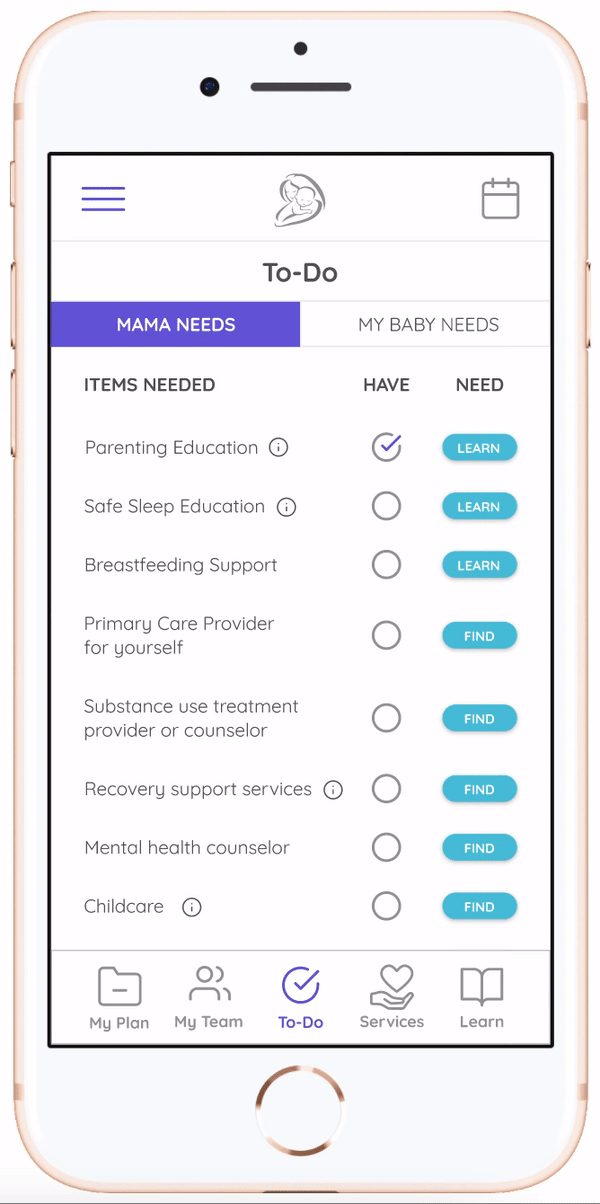Mark Safe Sleep Education as have
The image size is (600, 1204).
(386, 507)
